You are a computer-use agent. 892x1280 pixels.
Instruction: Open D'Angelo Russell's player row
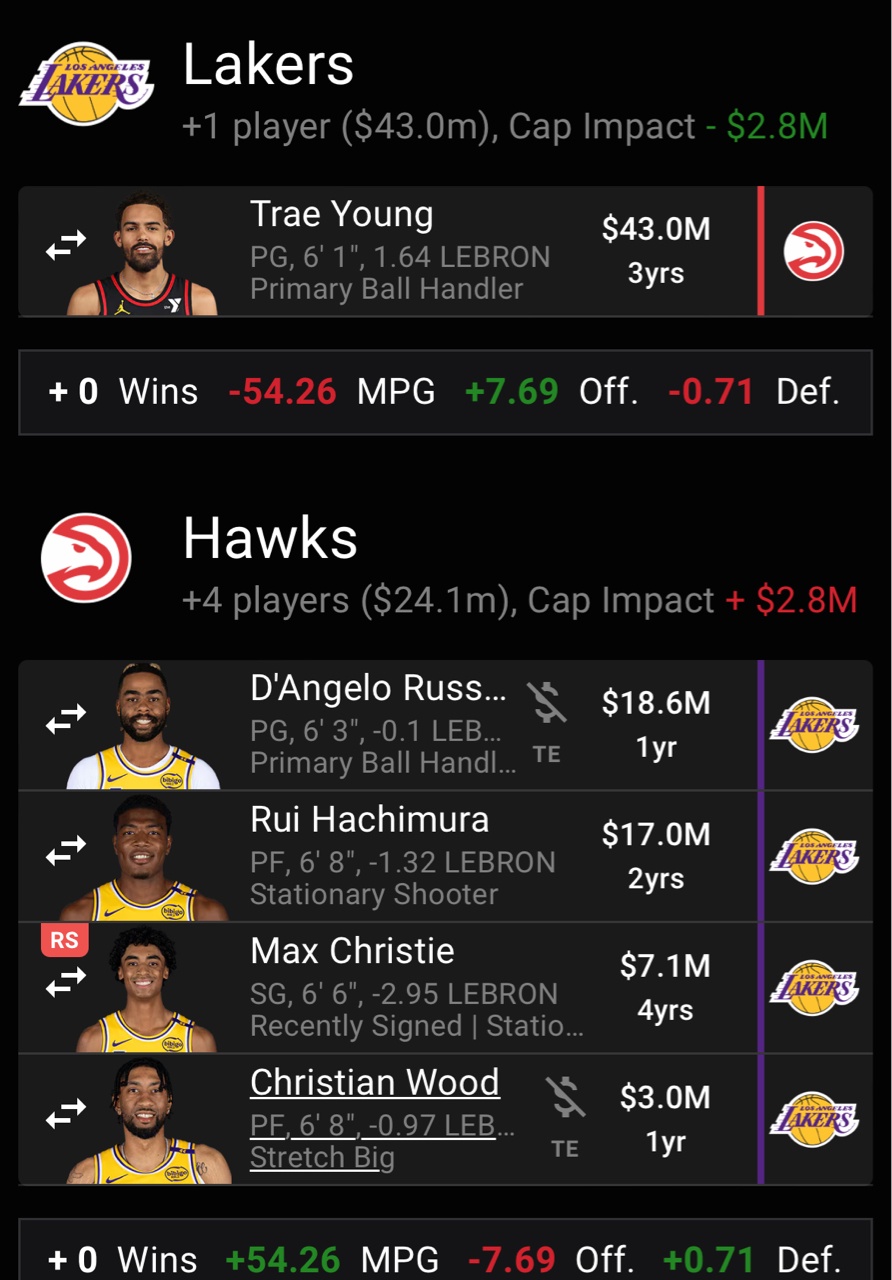380,725
